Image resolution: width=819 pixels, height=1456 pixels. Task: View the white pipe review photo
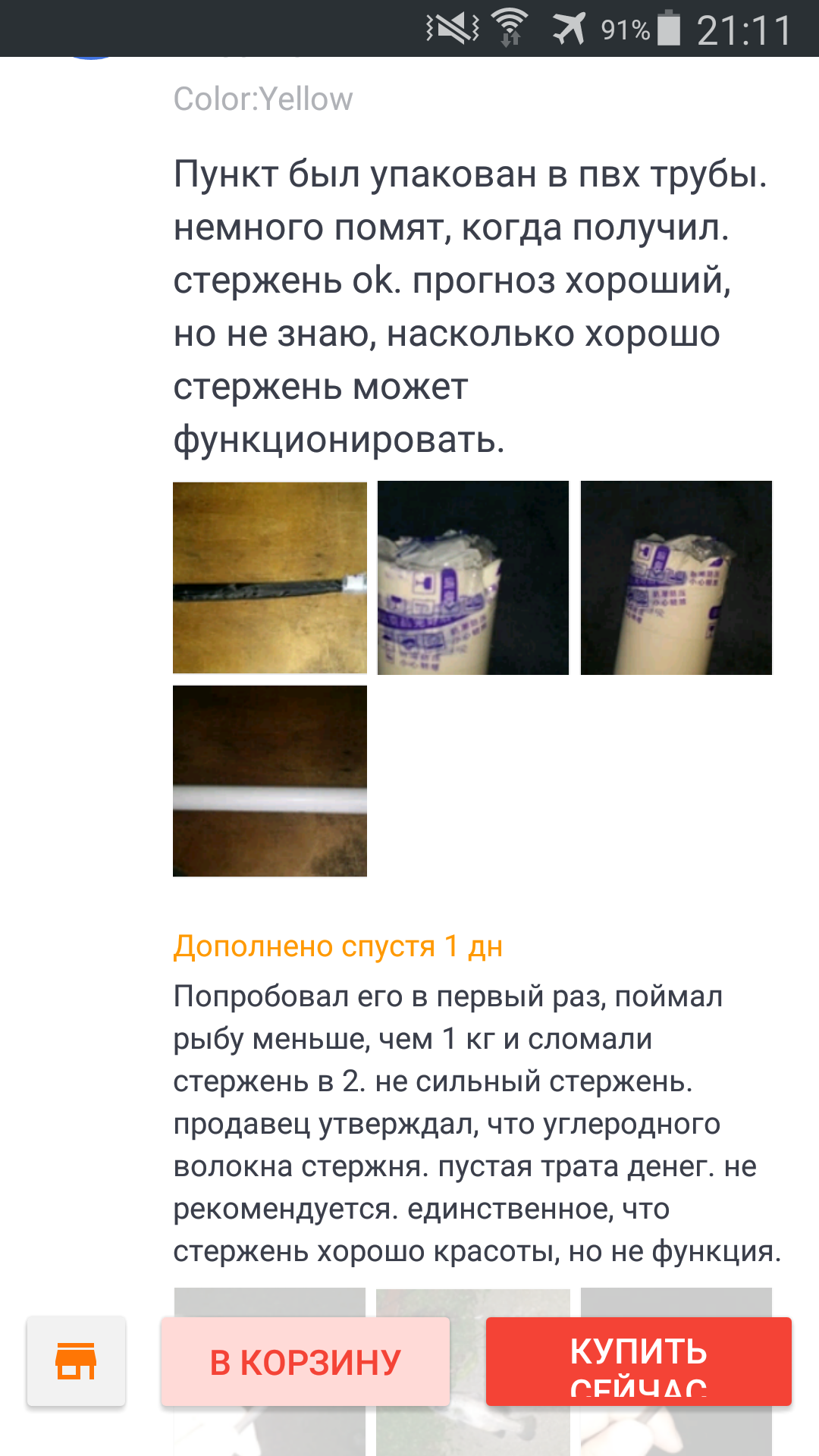click(x=270, y=781)
